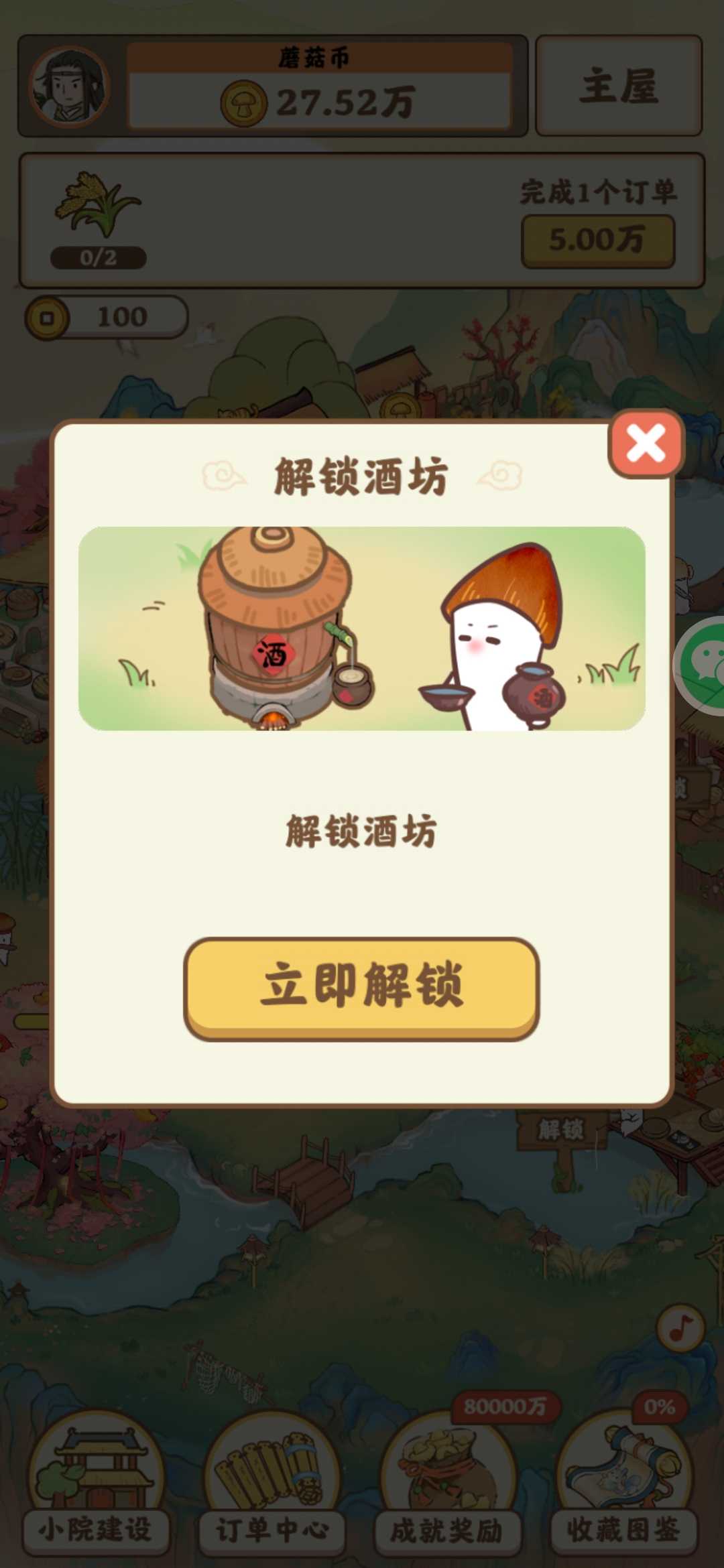Tap the 立即解锁 button
The image size is (724, 1568).
click(x=361, y=988)
